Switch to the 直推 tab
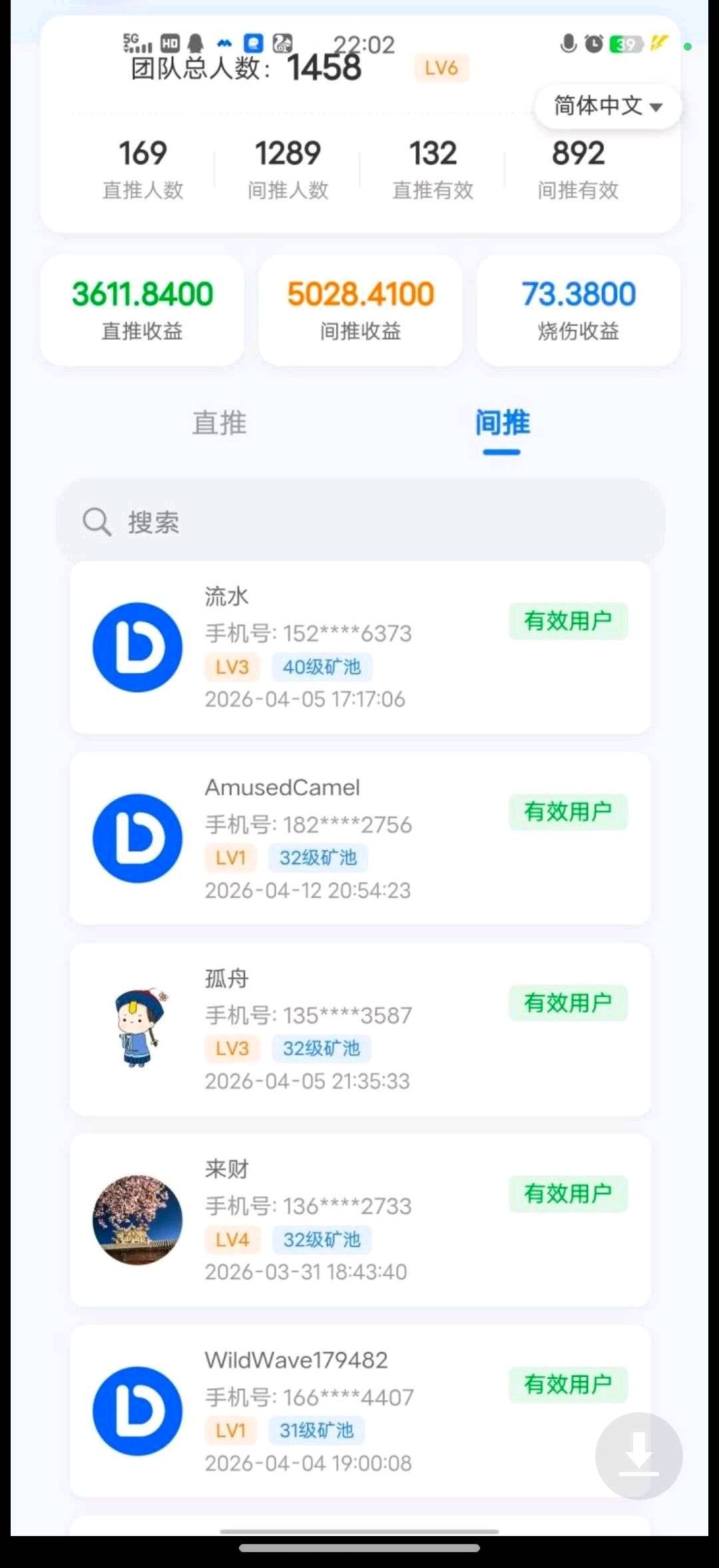Screen dimensions: 719x1568 219,424
